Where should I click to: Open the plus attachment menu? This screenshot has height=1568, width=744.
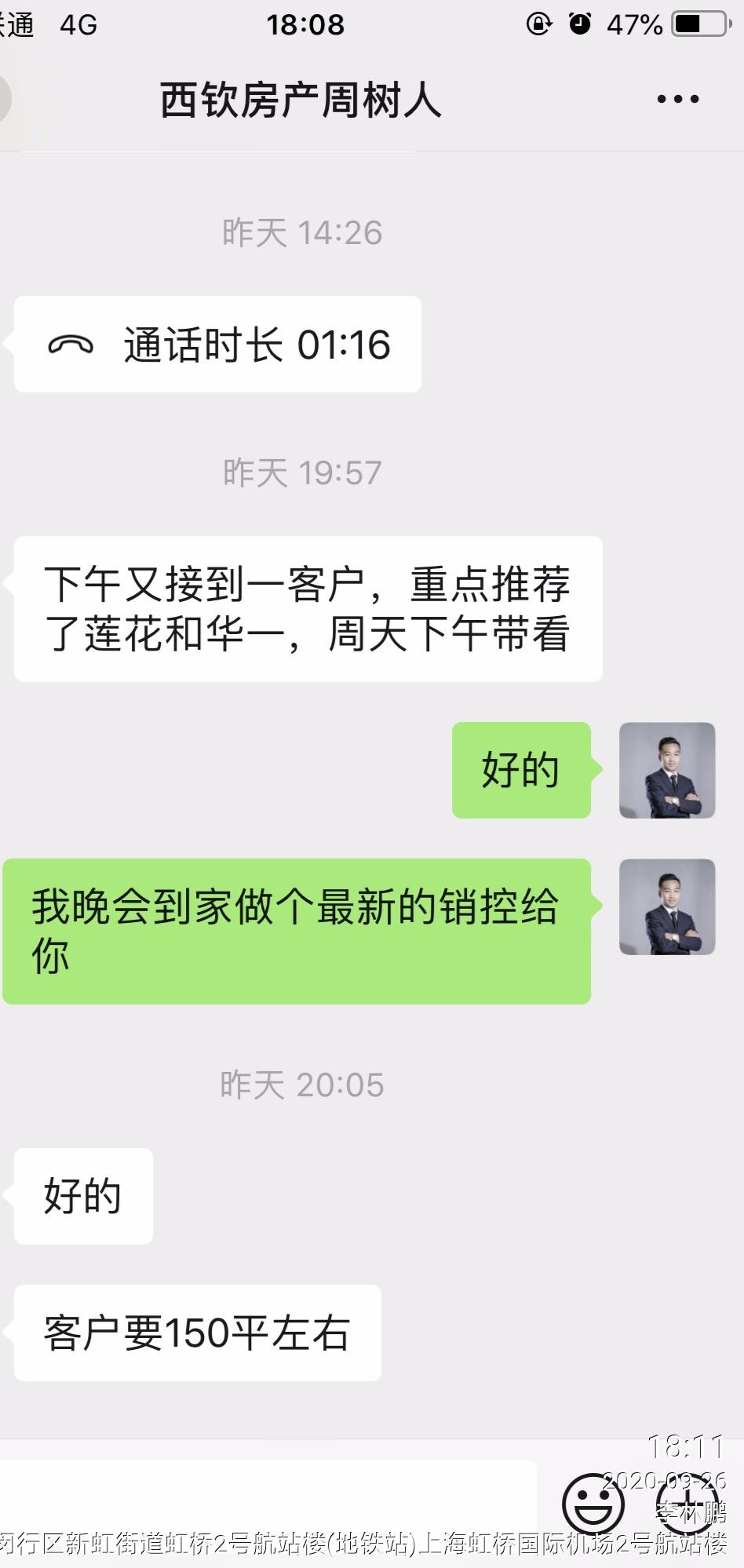tap(689, 1503)
